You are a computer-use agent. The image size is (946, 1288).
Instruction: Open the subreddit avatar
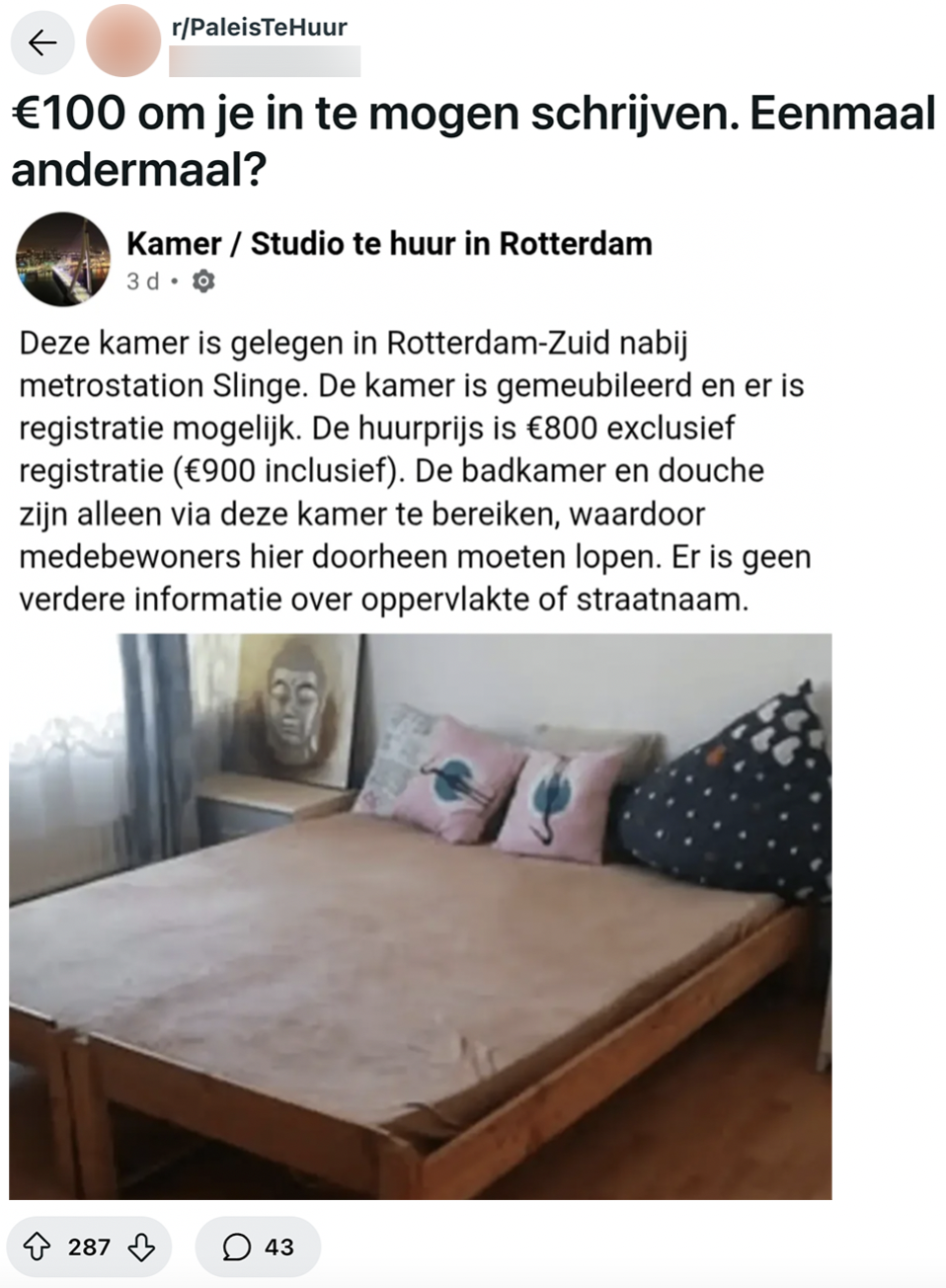point(123,42)
